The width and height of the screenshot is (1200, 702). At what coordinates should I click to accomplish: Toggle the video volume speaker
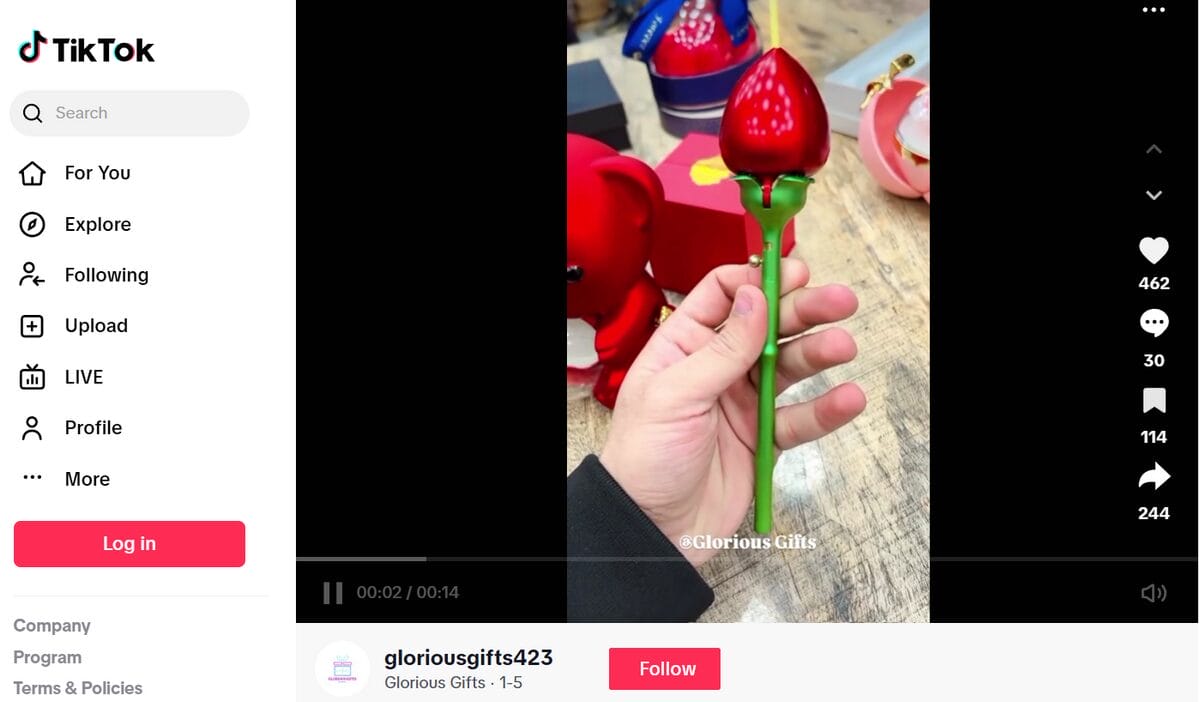[x=1153, y=593]
